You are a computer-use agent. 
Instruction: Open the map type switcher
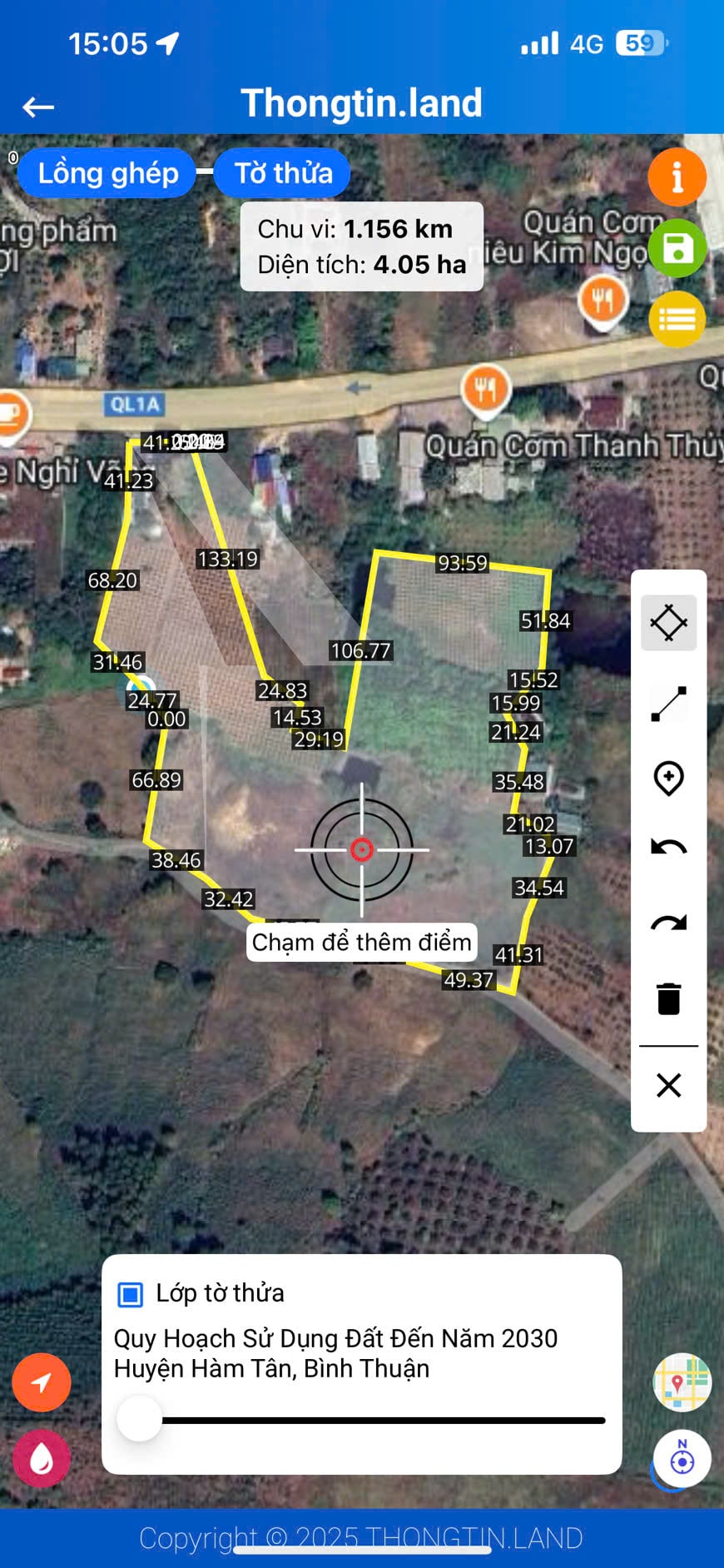682,1382
